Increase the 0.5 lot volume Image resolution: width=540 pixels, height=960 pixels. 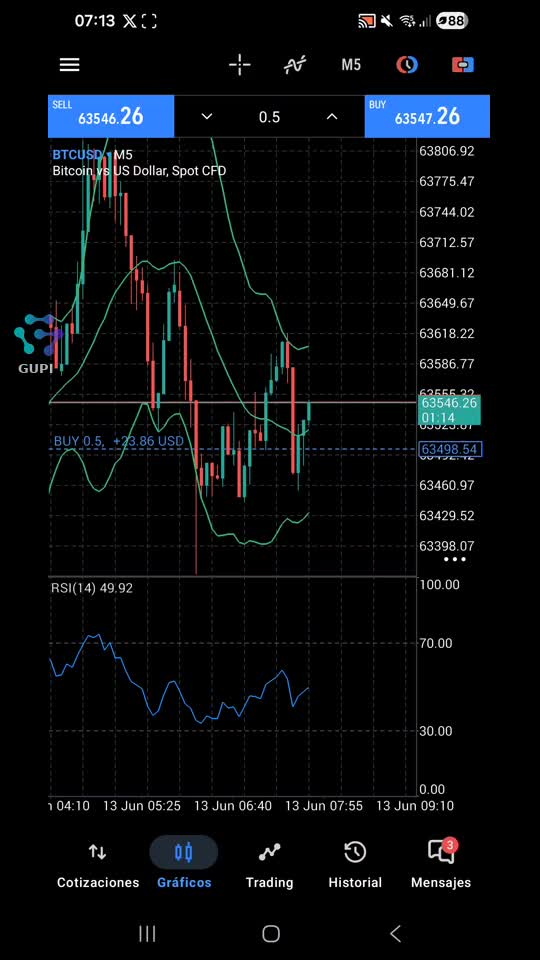(x=332, y=116)
